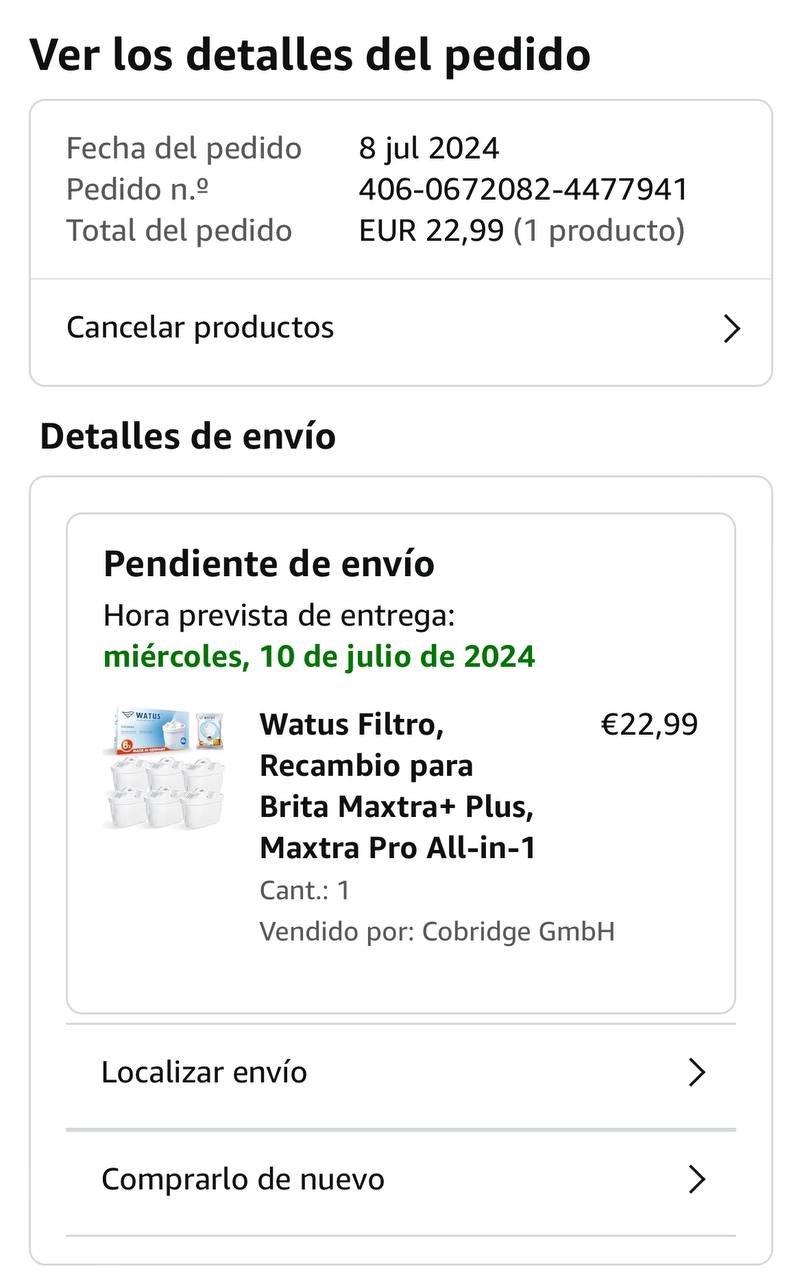Open Localizar envío to track shipment
Screen dimensions: 802x1280
[x=400, y=1073]
